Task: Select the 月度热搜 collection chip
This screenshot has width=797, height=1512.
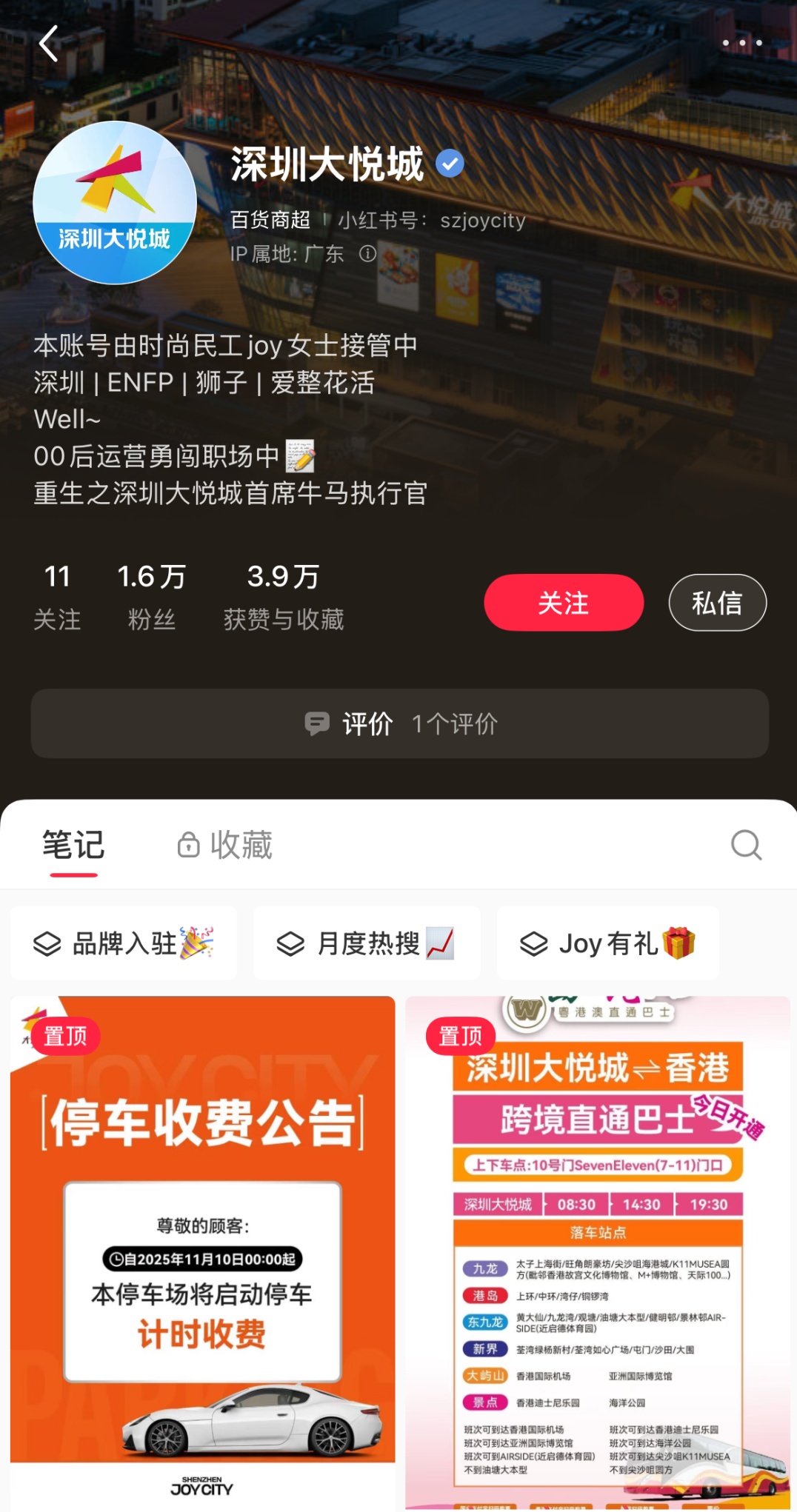Action: [x=367, y=943]
